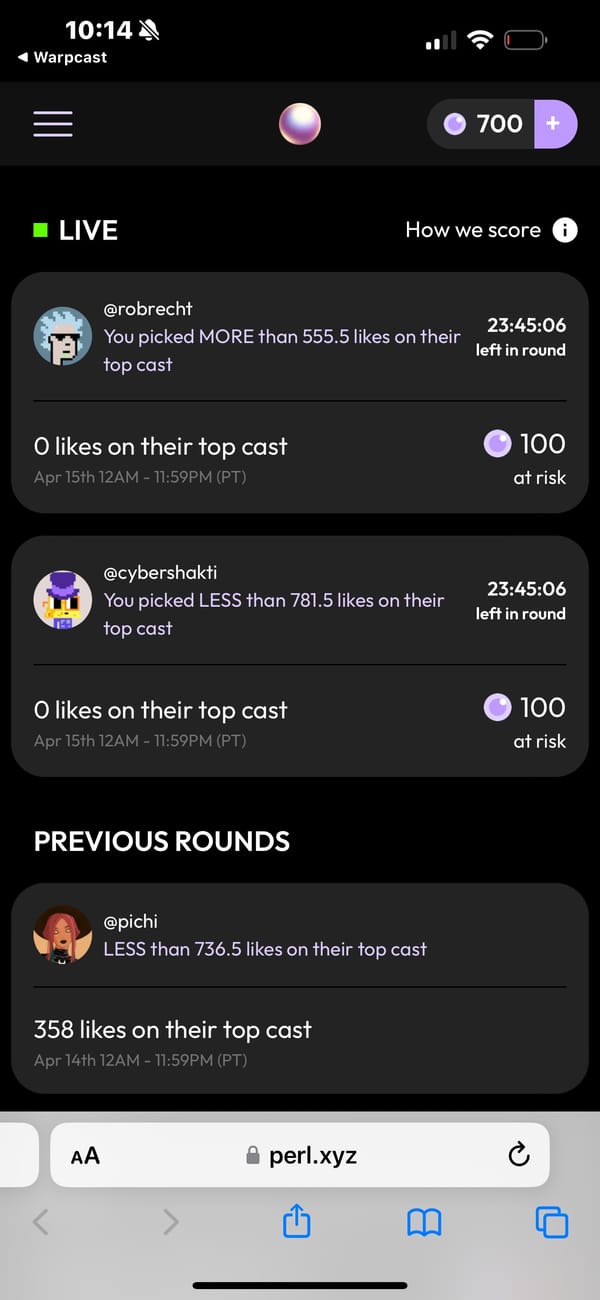Return to Warpcast app

pyautogui.click(x=62, y=58)
